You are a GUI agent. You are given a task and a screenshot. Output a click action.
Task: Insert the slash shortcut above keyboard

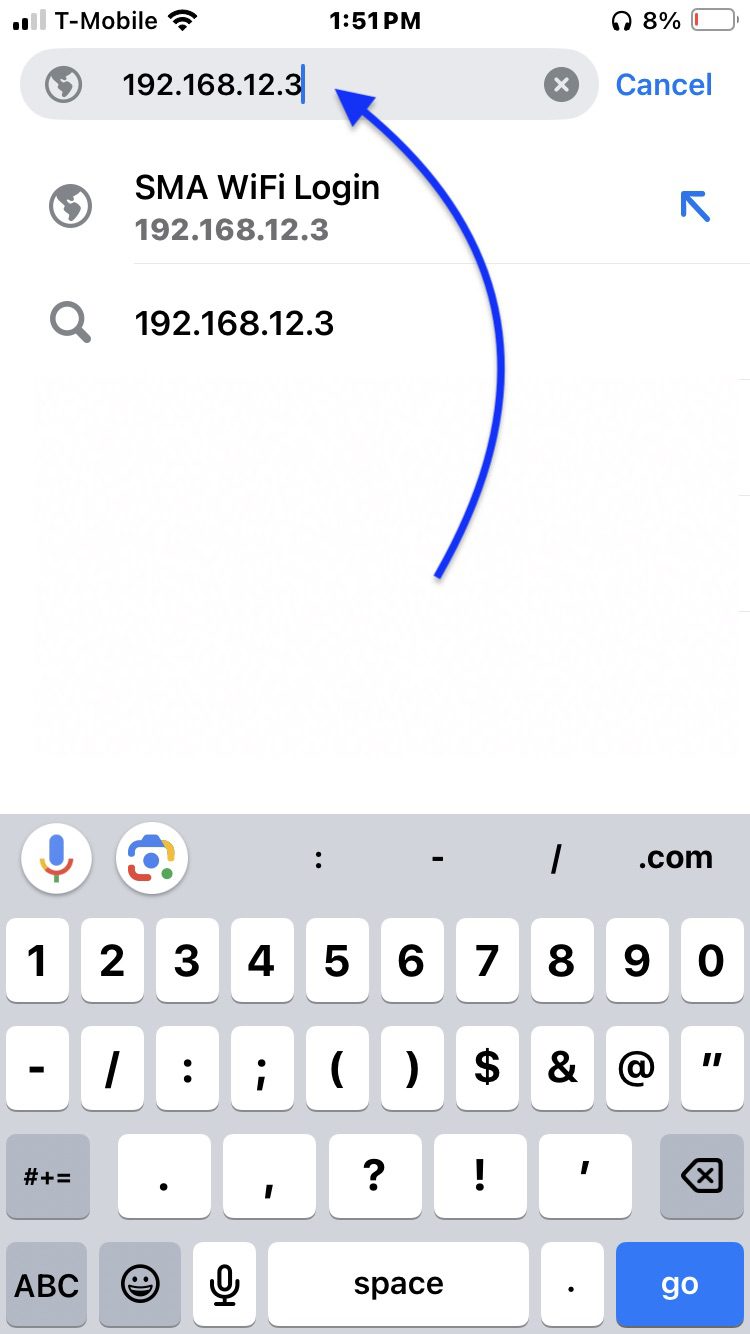[556, 857]
